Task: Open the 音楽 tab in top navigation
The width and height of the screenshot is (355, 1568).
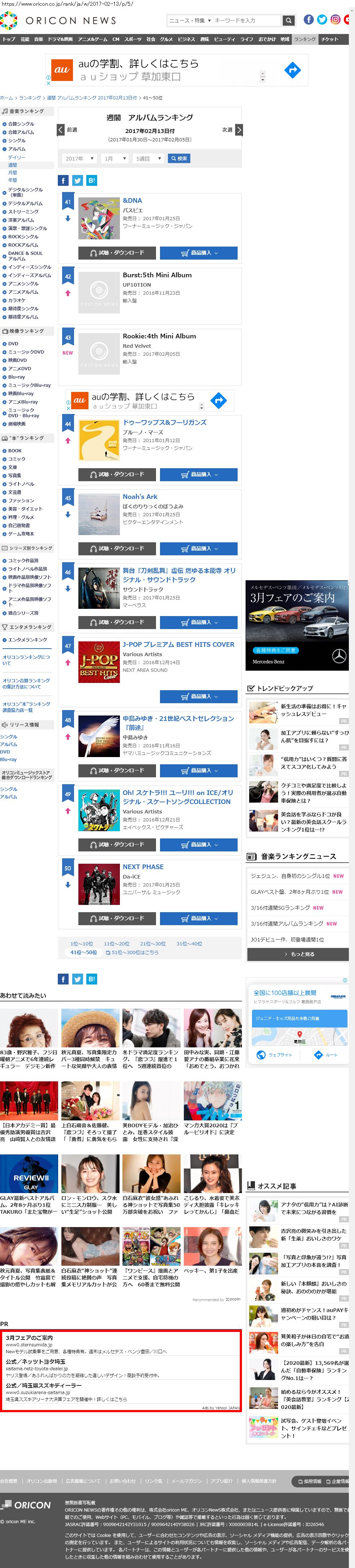Action: [x=38, y=39]
